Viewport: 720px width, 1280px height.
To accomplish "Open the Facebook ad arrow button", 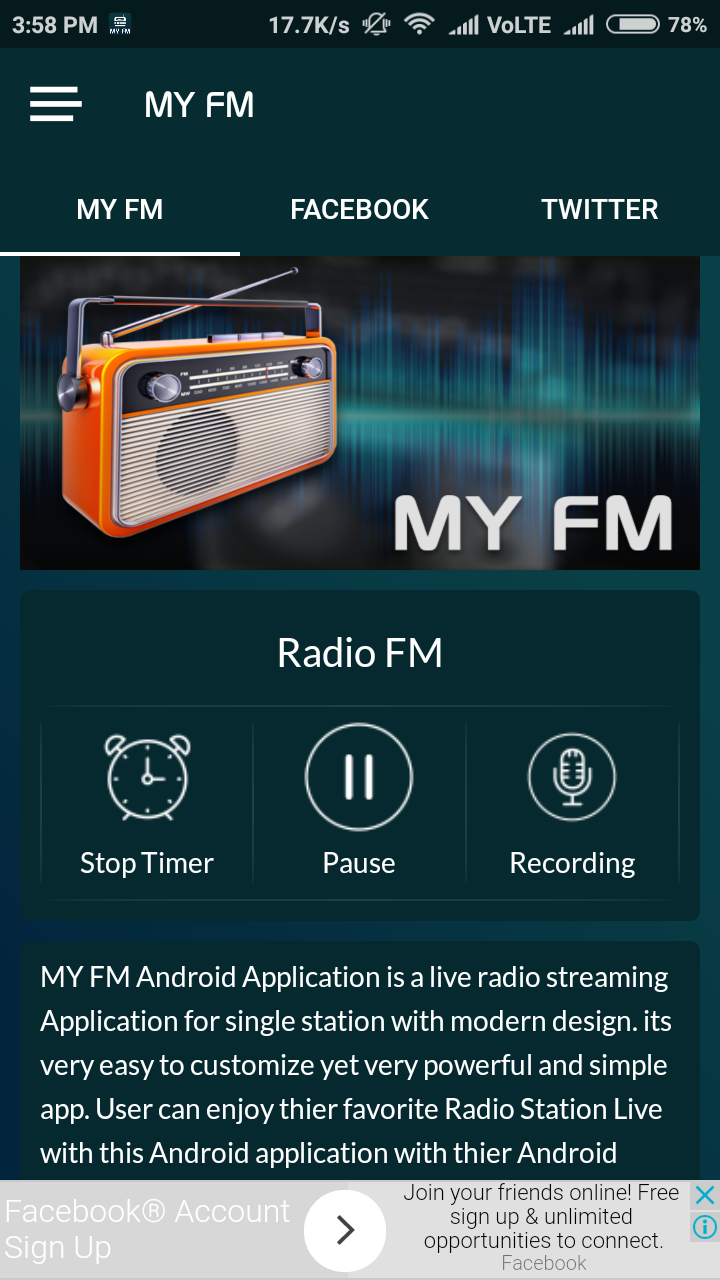I will pyautogui.click(x=345, y=1230).
